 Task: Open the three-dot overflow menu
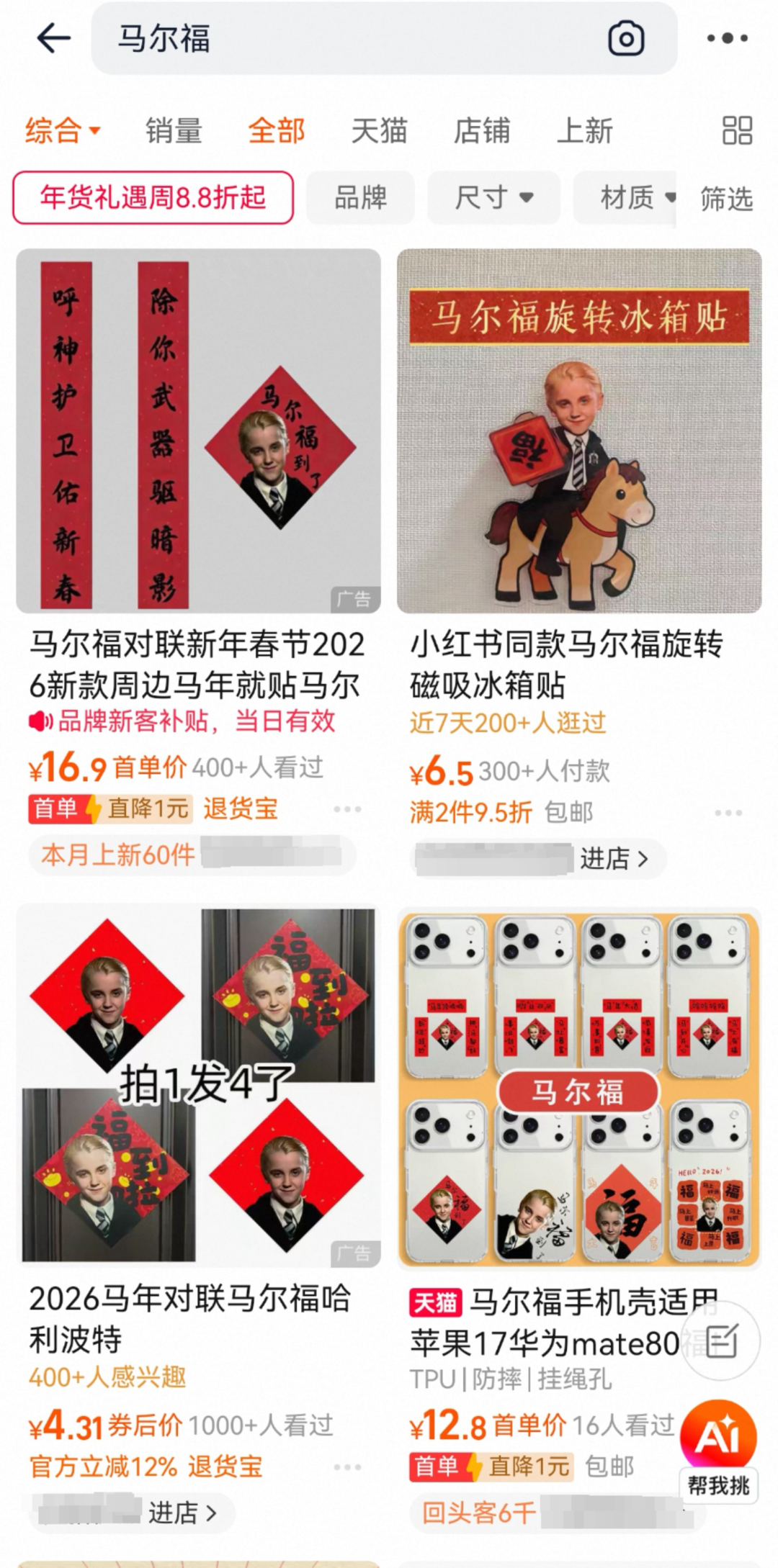click(x=727, y=39)
